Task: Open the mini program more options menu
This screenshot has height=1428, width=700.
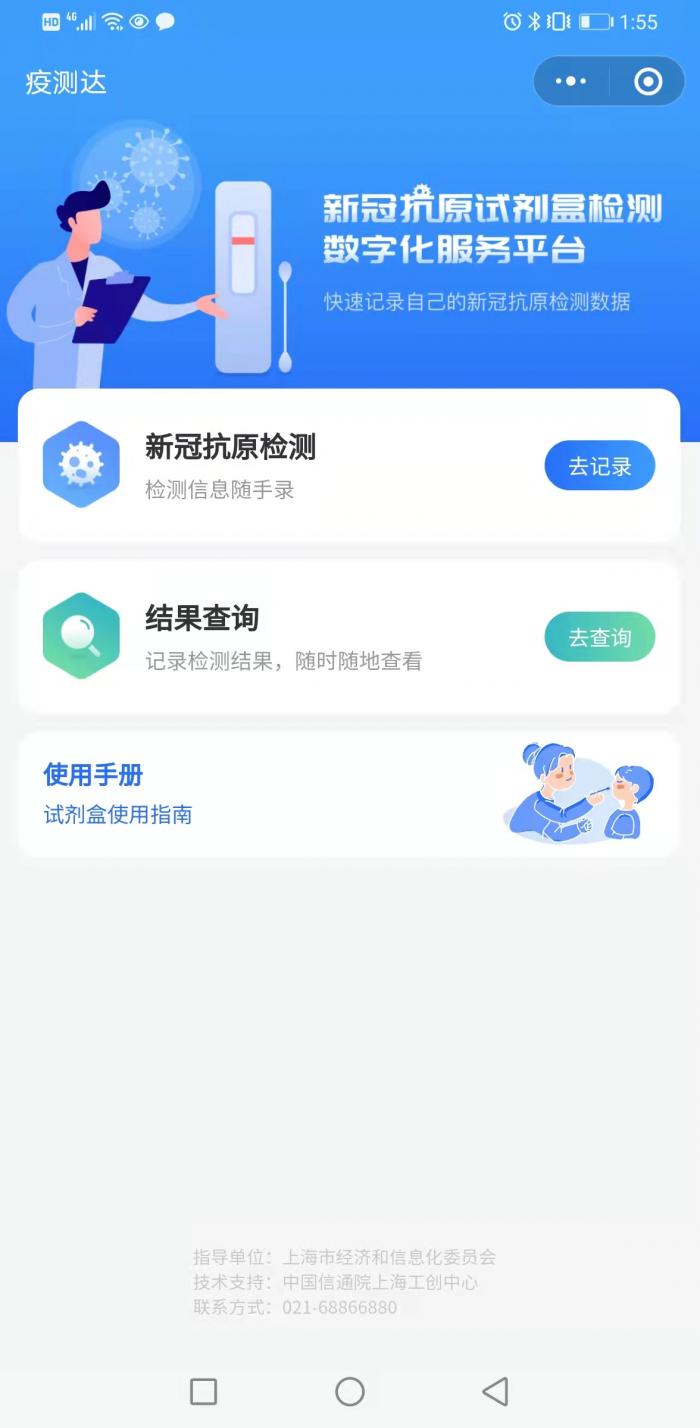Action: point(571,82)
